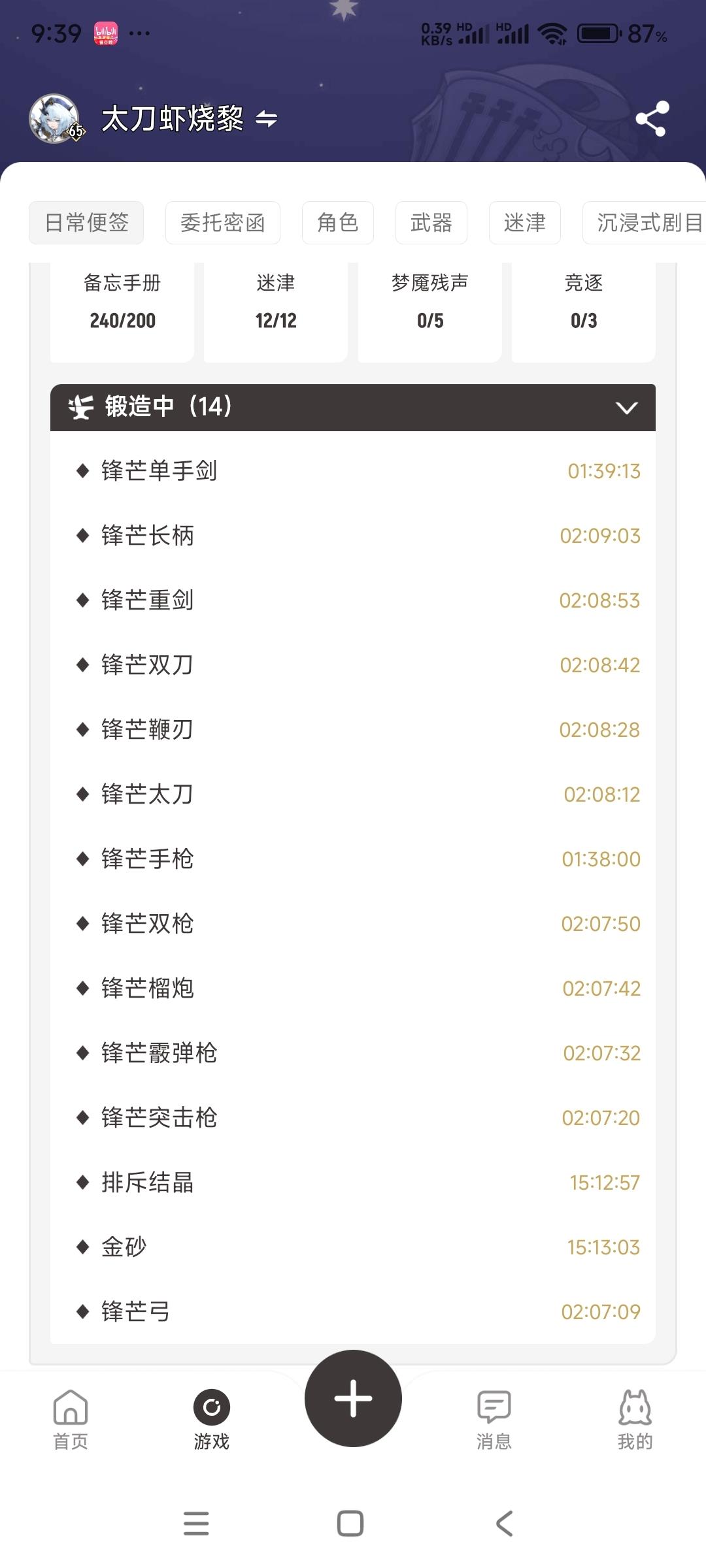Open the 角色 tab
Image resolution: width=706 pixels, height=1568 pixels.
click(x=337, y=223)
